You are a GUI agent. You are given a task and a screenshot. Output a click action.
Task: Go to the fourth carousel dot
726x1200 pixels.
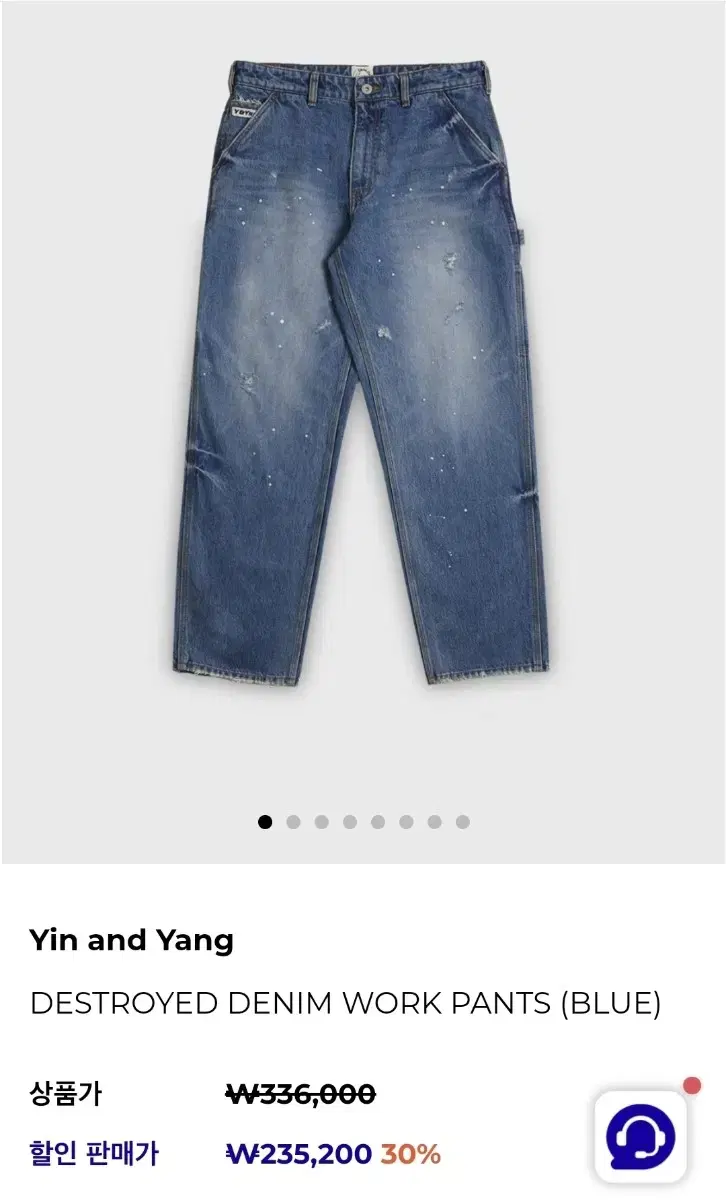click(349, 822)
